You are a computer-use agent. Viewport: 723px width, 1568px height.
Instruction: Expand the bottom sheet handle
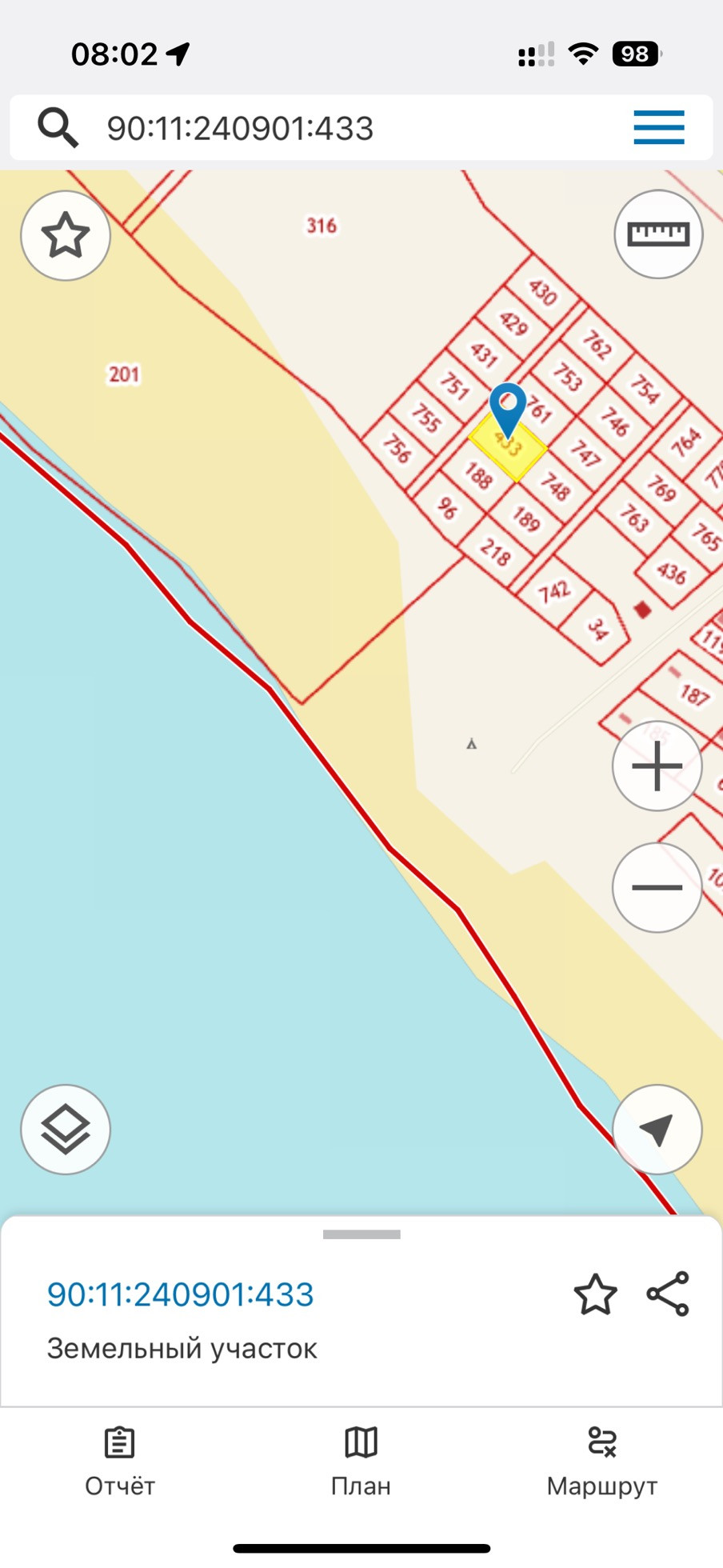tap(361, 1234)
